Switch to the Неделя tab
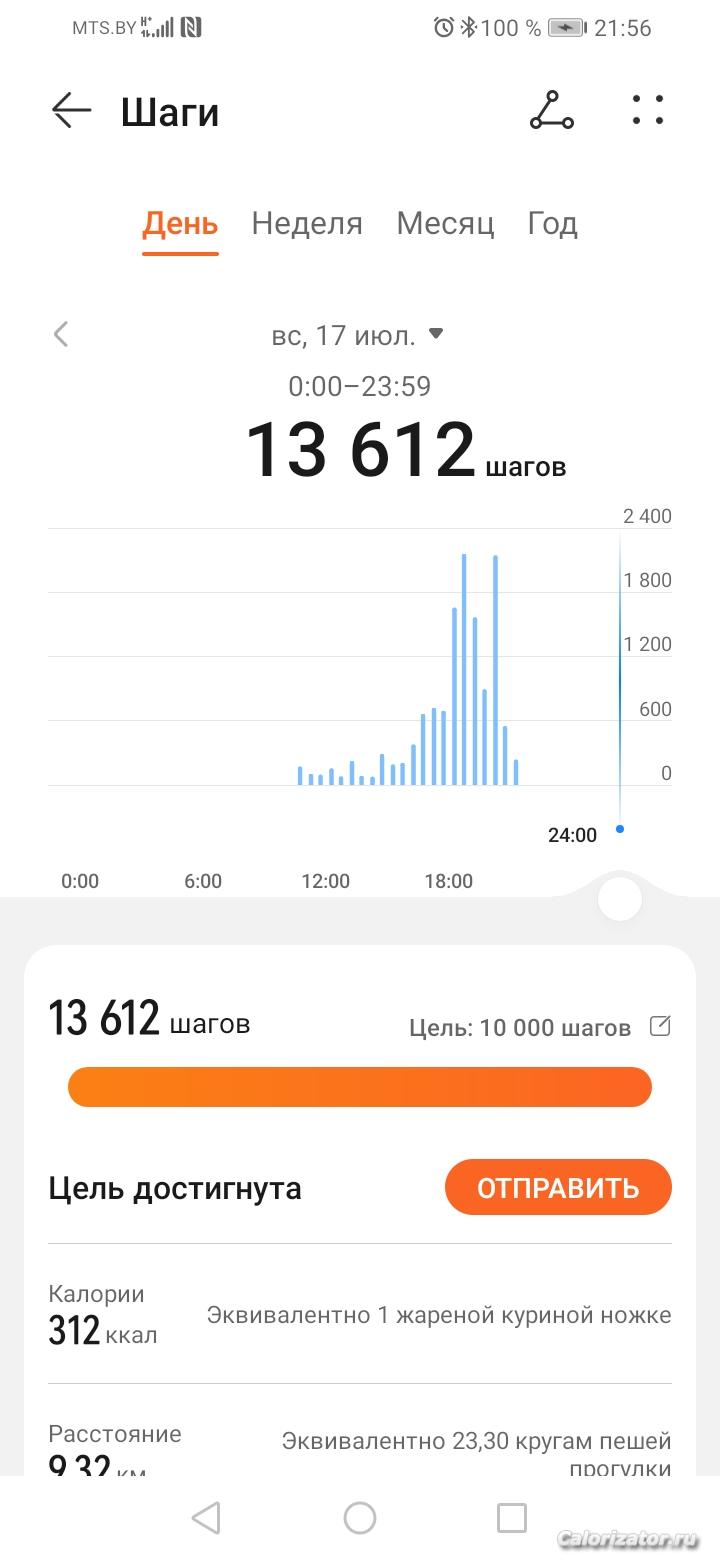Screen dimensions: 720x1560 tap(307, 223)
